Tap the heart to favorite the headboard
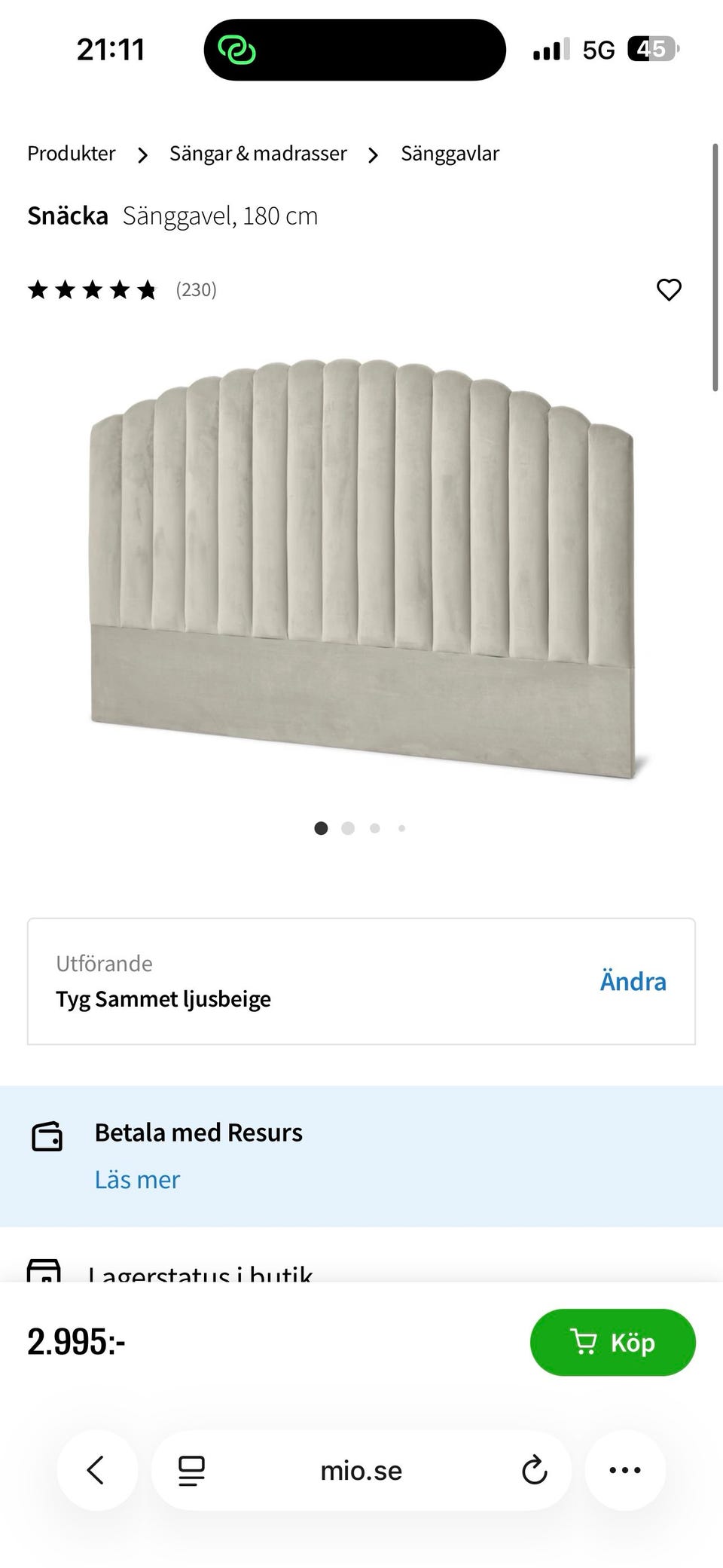The width and height of the screenshot is (723, 1568). coord(669,289)
